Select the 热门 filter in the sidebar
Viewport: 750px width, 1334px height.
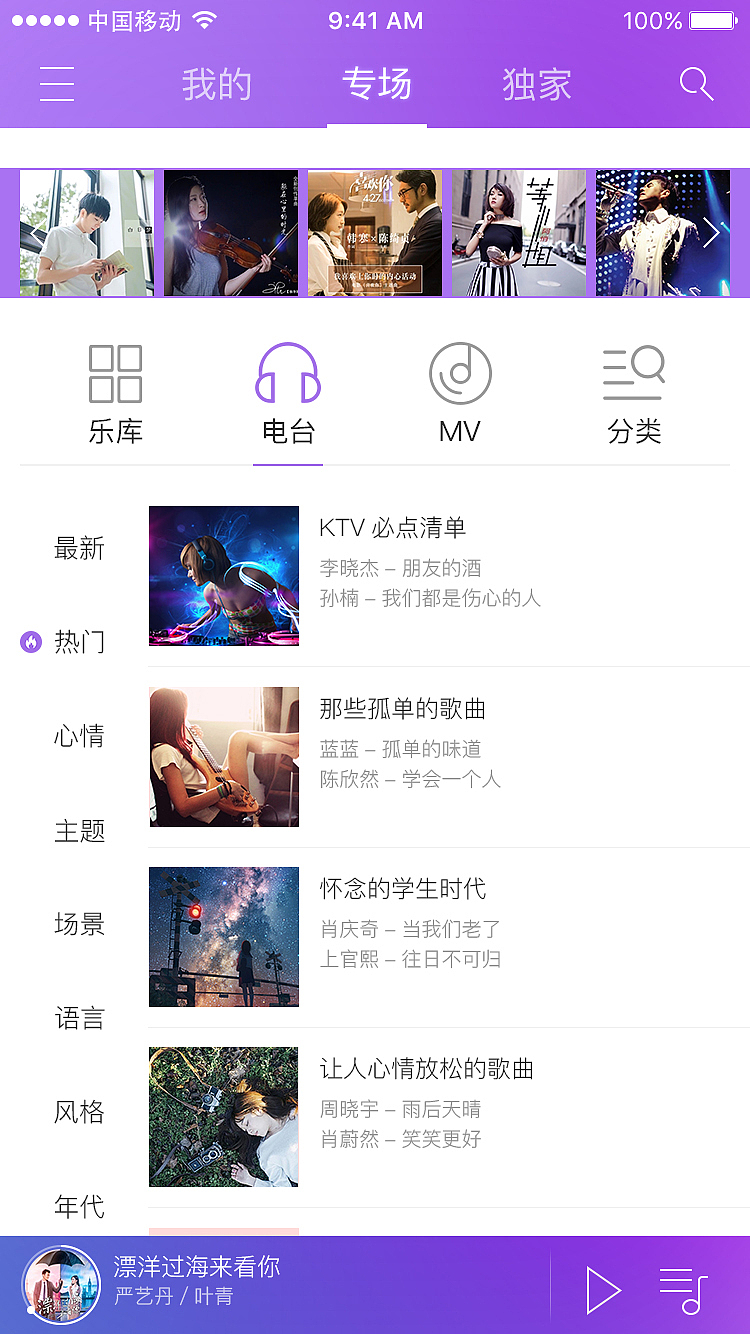pos(80,641)
